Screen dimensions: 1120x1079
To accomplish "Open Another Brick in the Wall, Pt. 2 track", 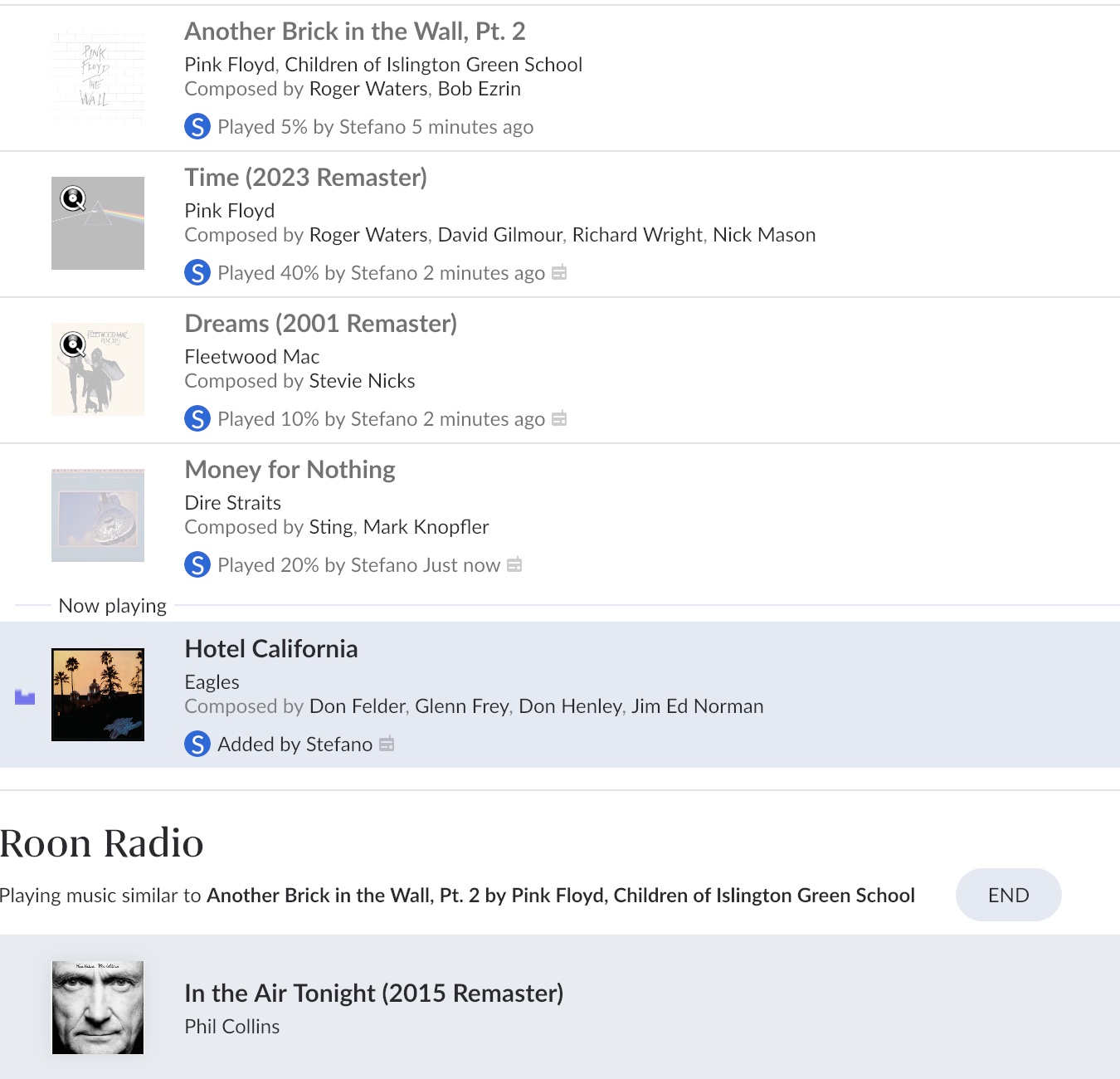I will (355, 32).
